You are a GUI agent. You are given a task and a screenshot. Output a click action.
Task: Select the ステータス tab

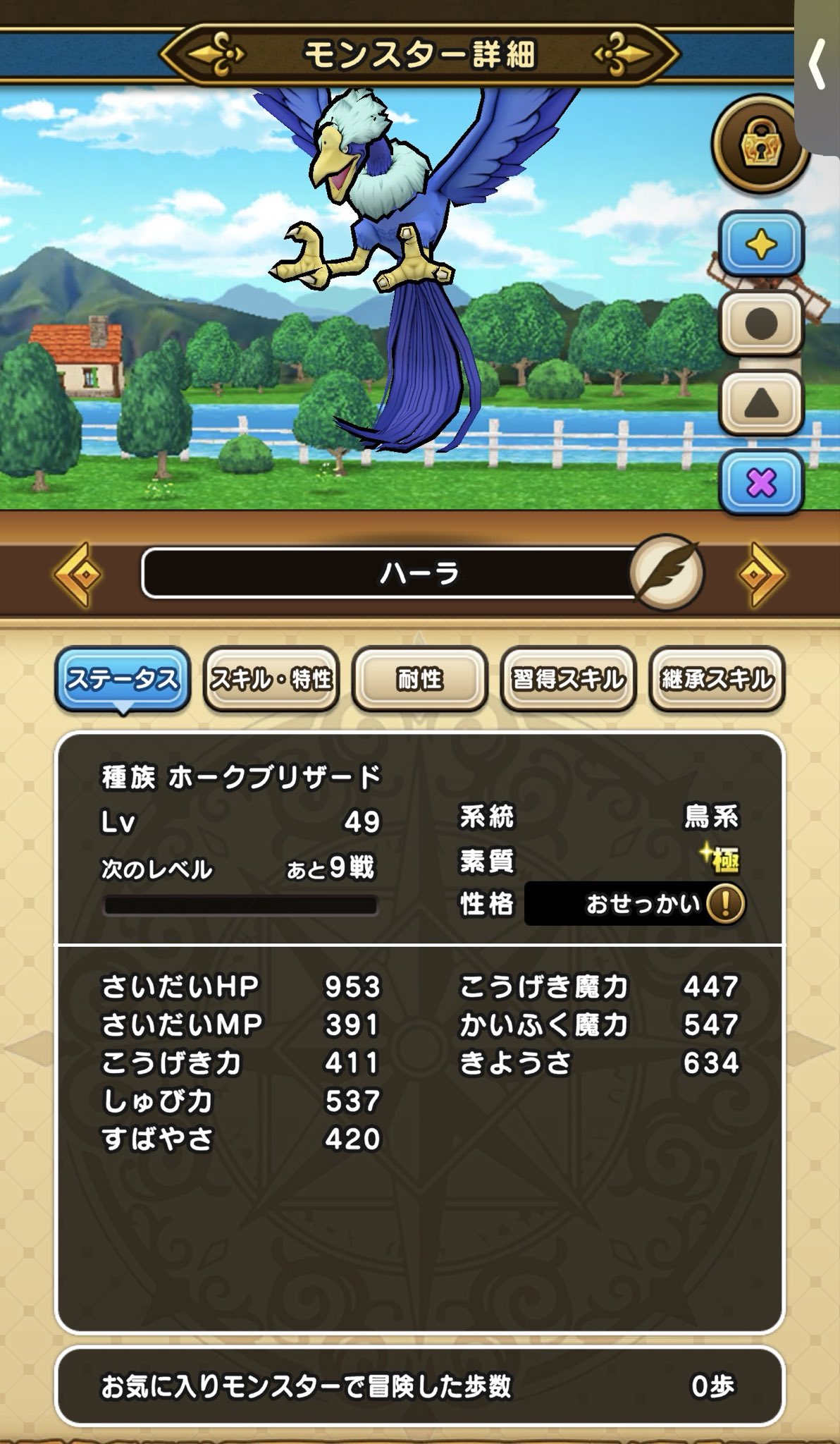[123, 679]
